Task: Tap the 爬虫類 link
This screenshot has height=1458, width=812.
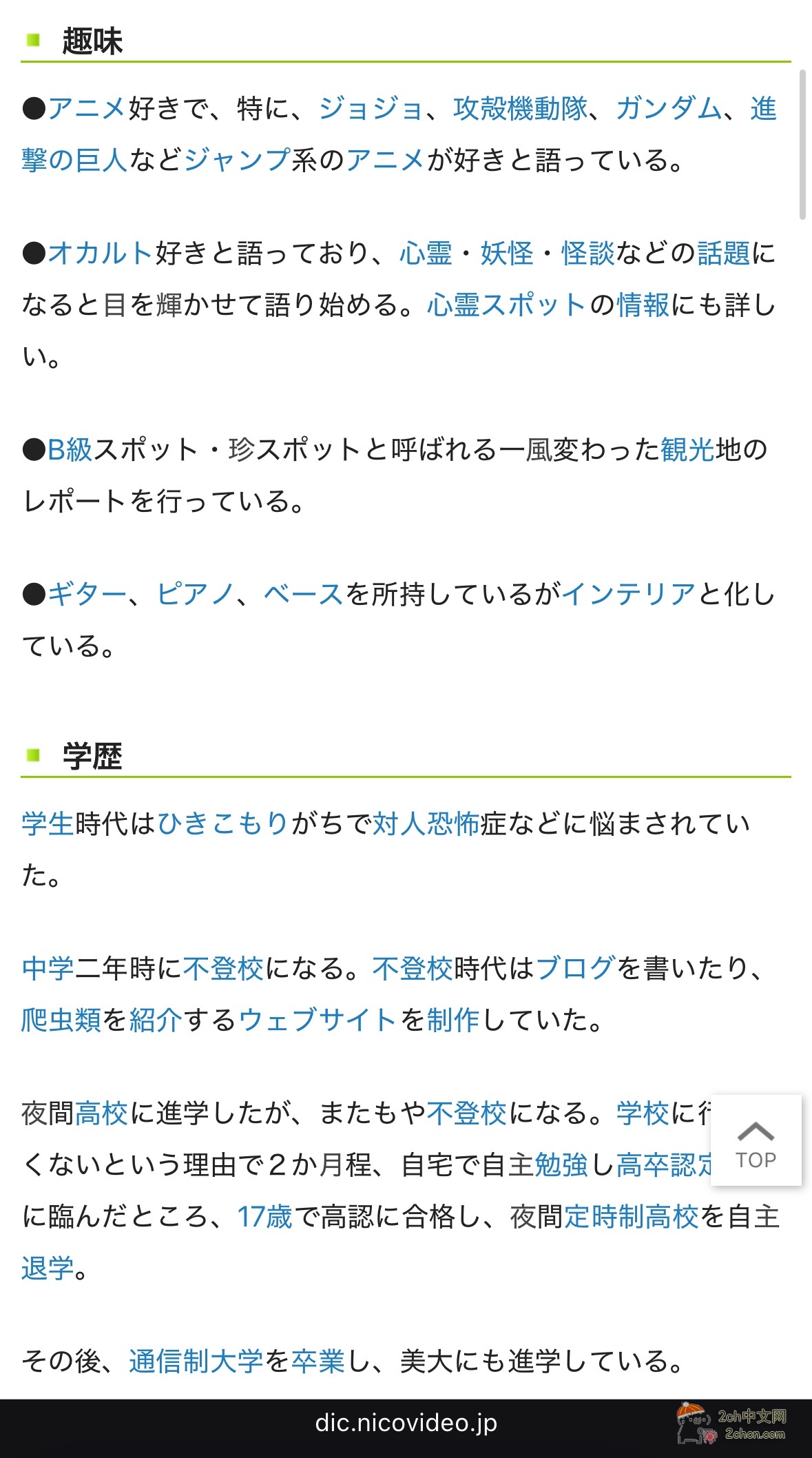Action: pyautogui.click(x=61, y=1020)
